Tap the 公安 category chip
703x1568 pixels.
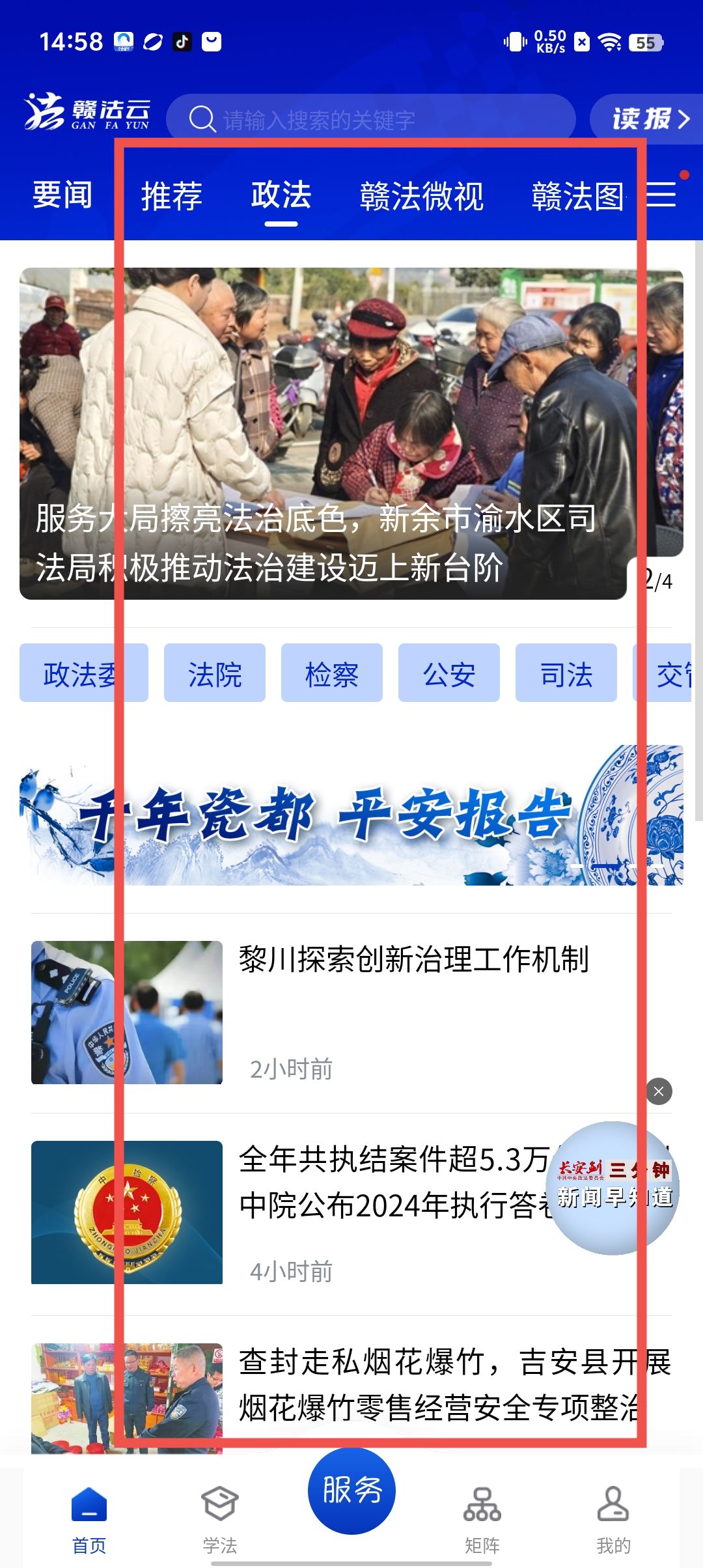[449, 673]
